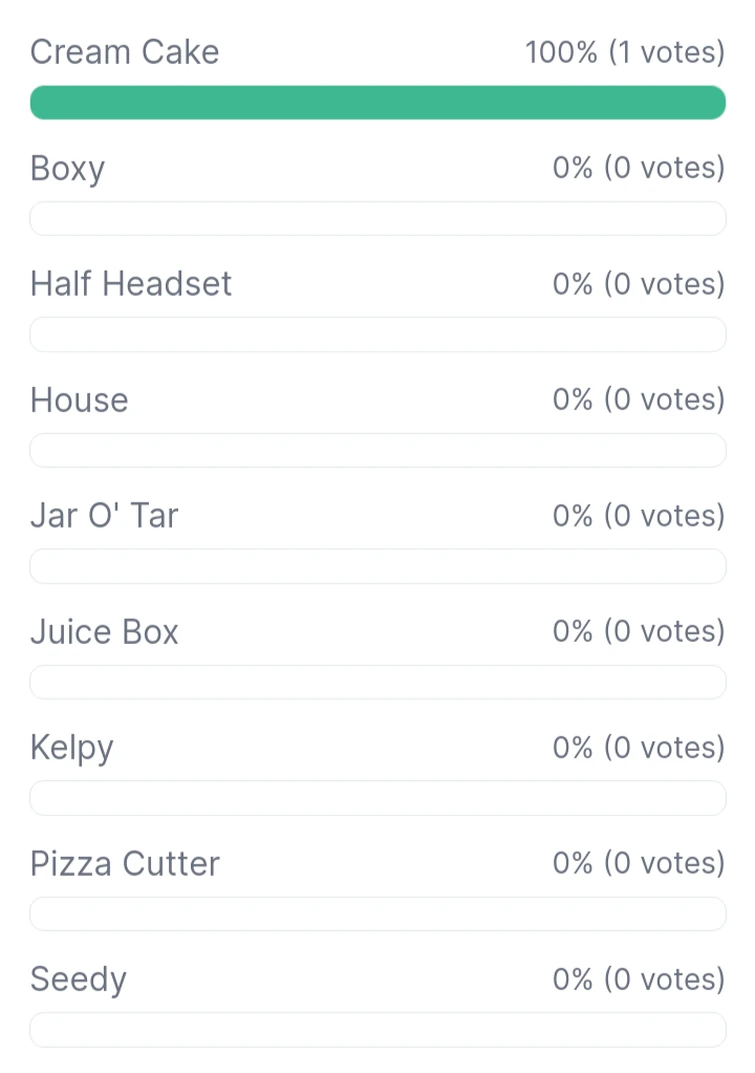
Task: Click the Seedy option label
Action: [78, 979]
